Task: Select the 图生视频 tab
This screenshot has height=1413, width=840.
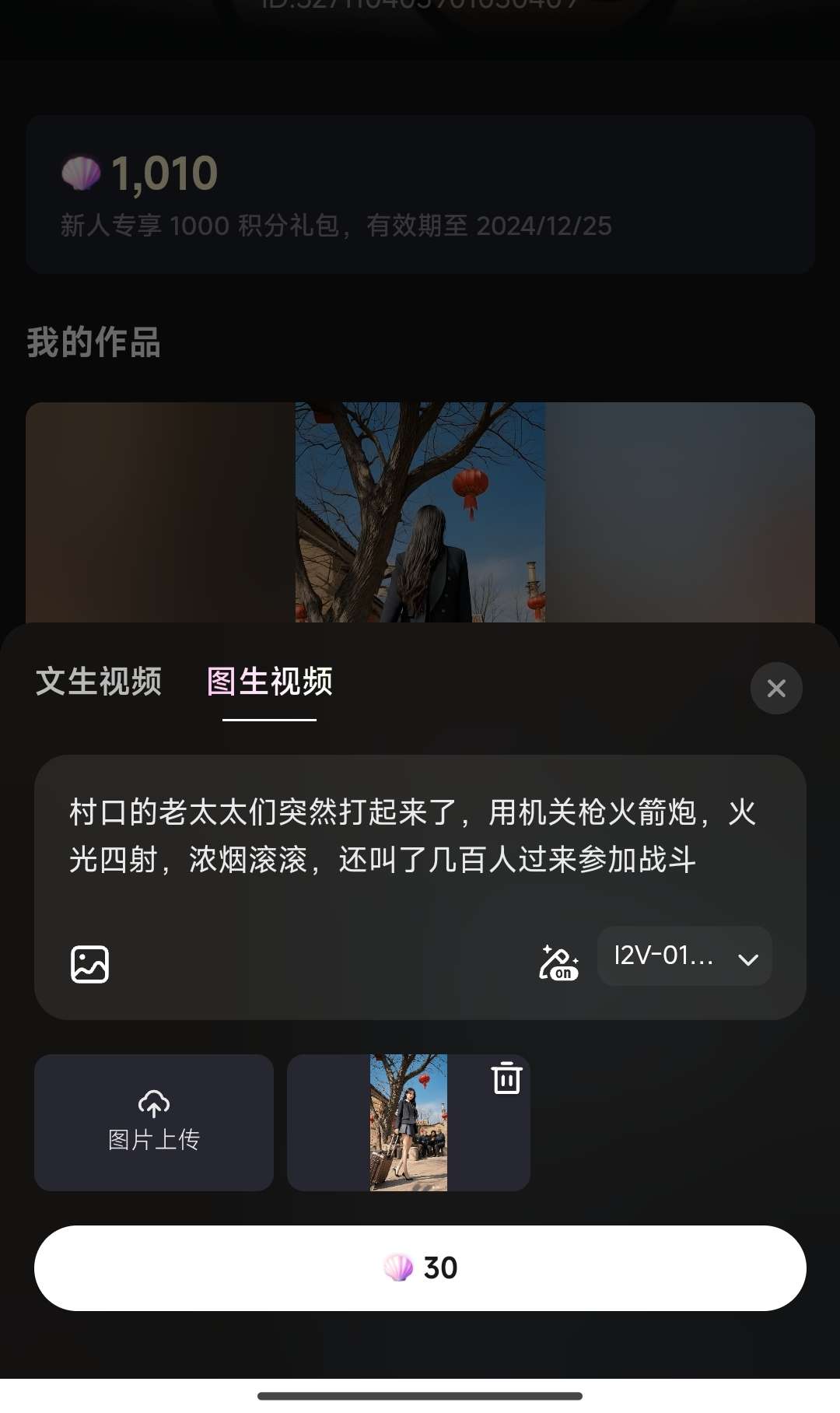Action: 270,682
